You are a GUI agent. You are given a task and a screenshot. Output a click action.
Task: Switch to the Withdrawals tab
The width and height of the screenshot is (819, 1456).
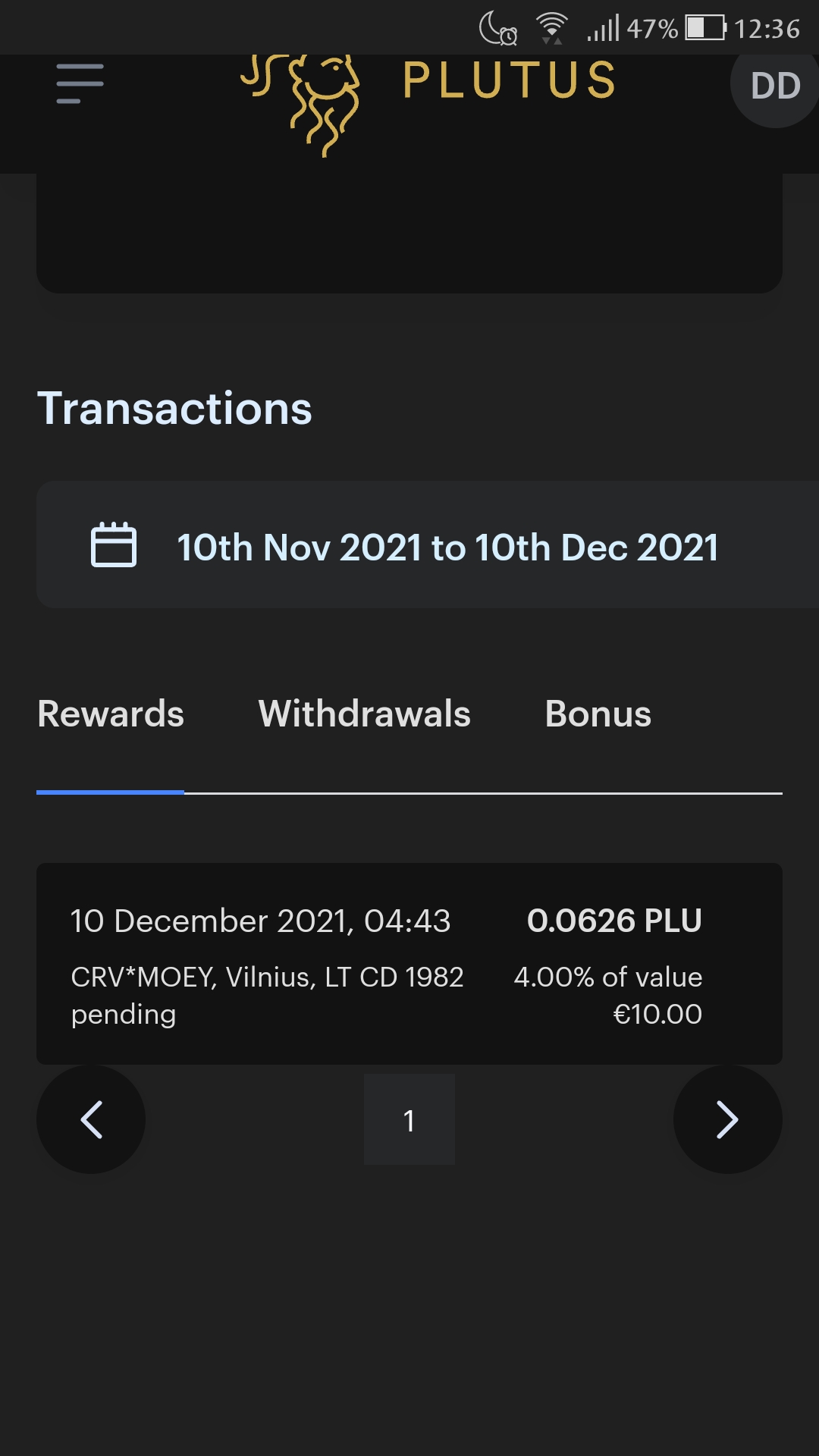coord(364,714)
